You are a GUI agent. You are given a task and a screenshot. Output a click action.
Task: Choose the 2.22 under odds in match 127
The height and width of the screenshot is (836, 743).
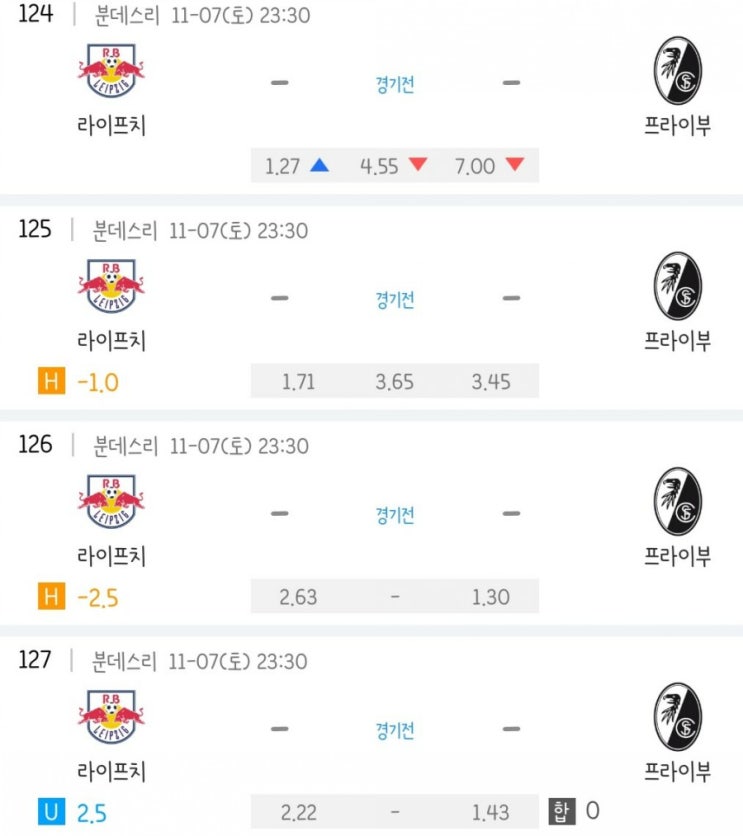coord(298,813)
